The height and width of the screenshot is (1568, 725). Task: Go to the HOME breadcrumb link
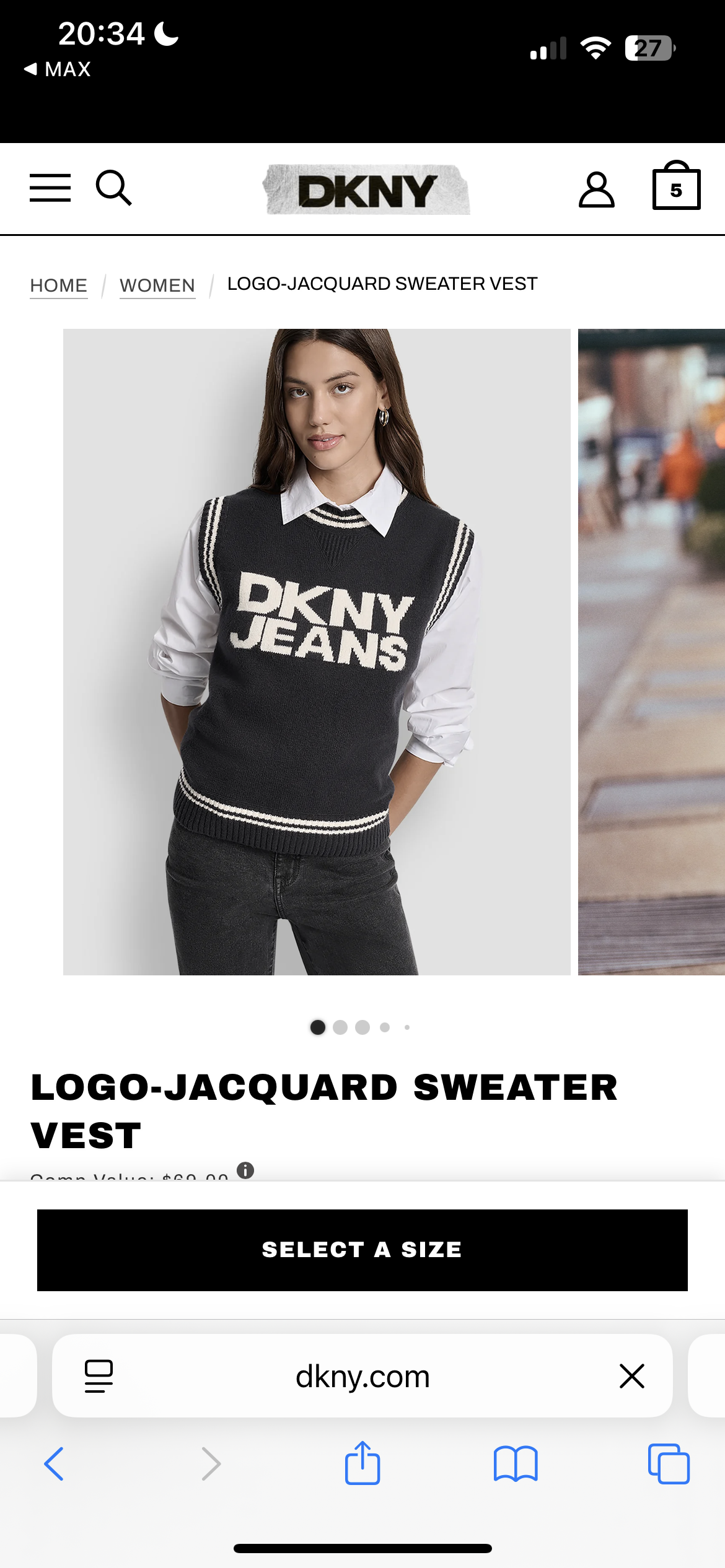(x=59, y=285)
